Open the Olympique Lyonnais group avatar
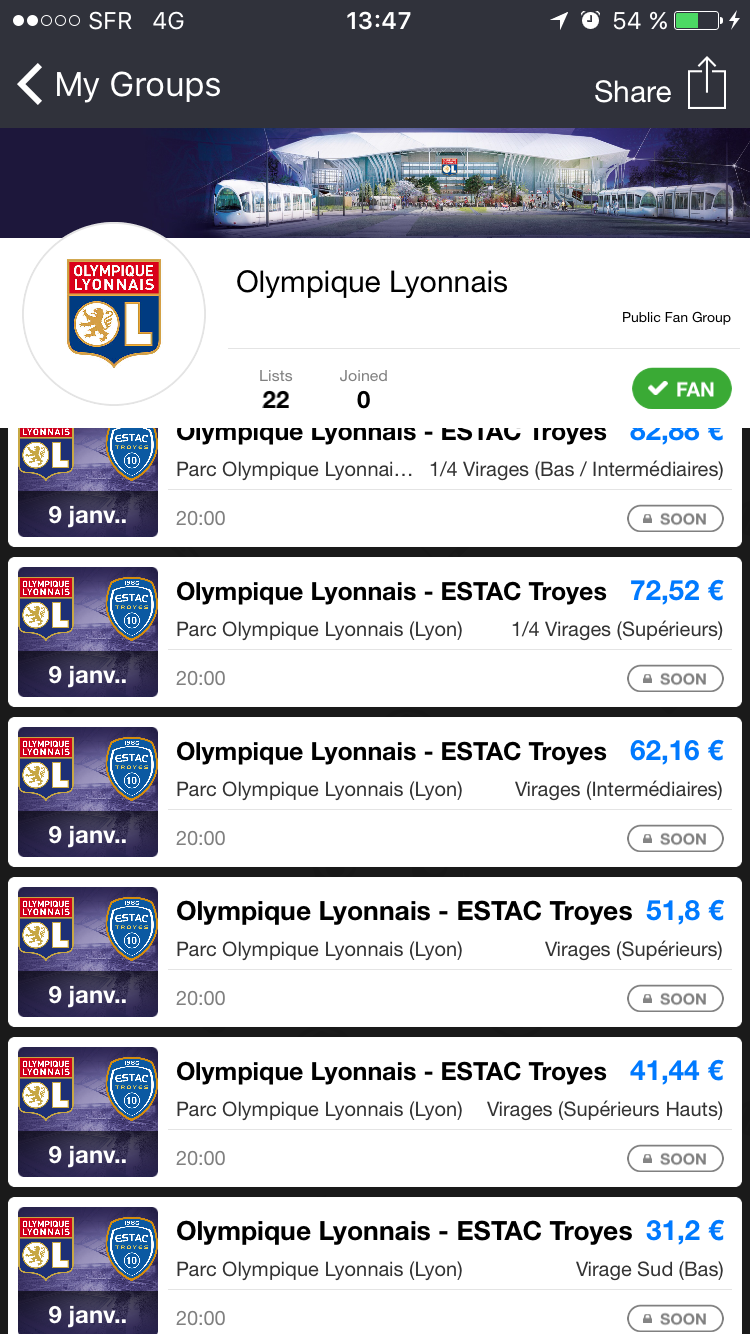Image resolution: width=750 pixels, height=1334 pixels. point(114,314)
